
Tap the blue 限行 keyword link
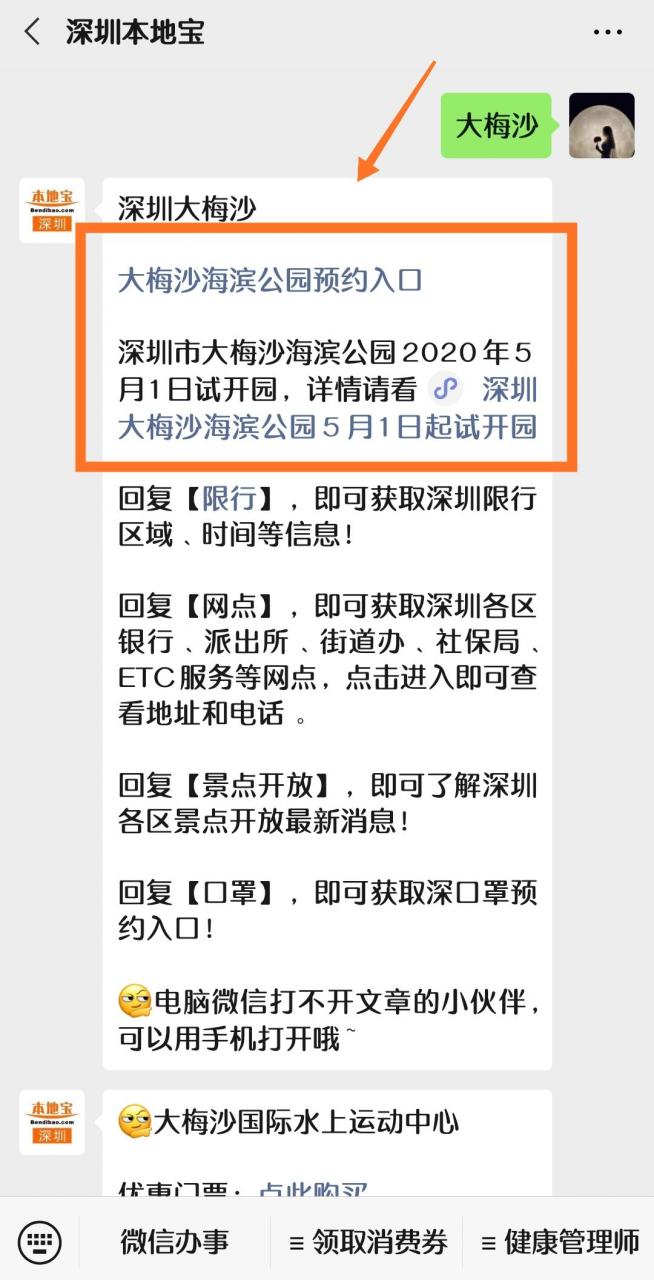(229, 497)
